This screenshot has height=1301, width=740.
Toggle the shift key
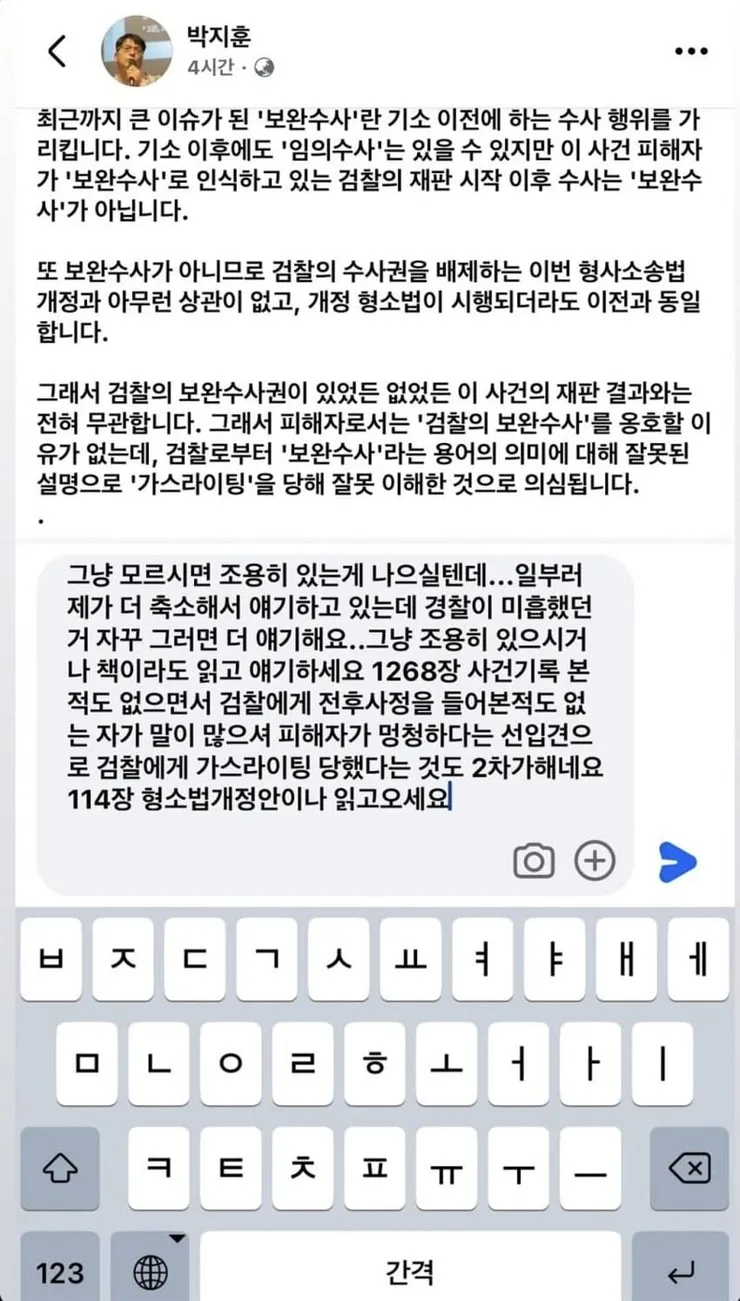point(56,1166)
